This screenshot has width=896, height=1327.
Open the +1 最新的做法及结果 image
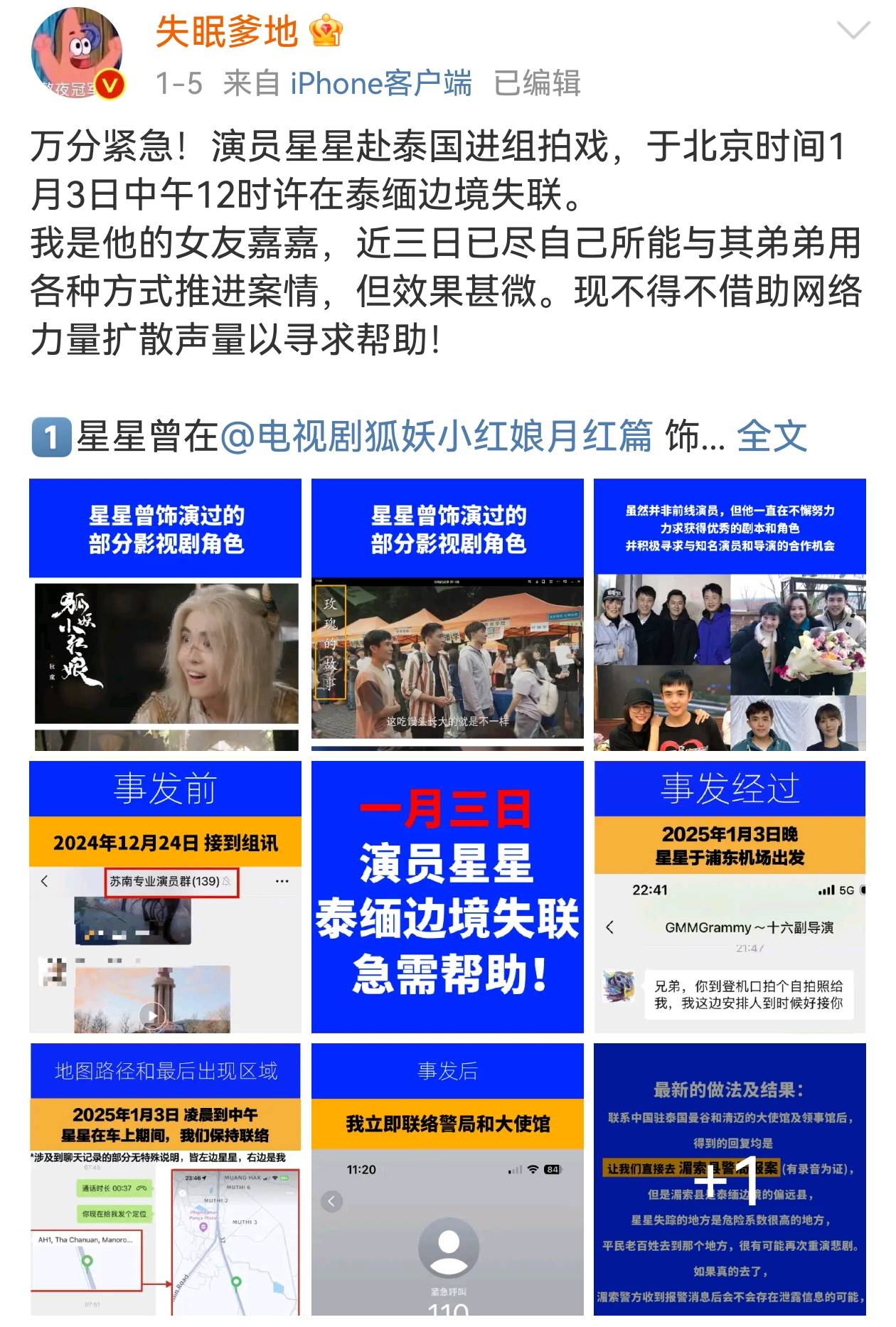[730, 1178]
